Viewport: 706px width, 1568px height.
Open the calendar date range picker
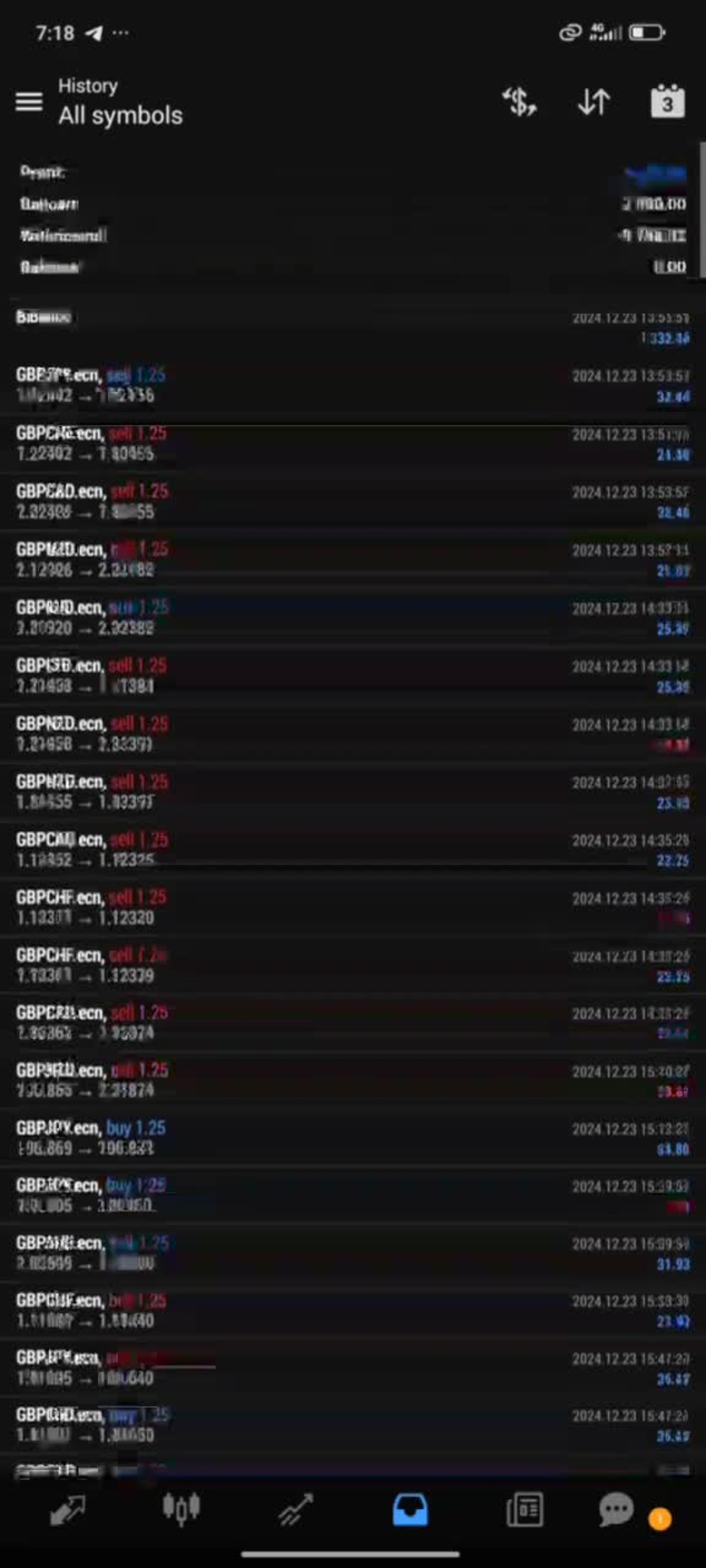(667, 102)
